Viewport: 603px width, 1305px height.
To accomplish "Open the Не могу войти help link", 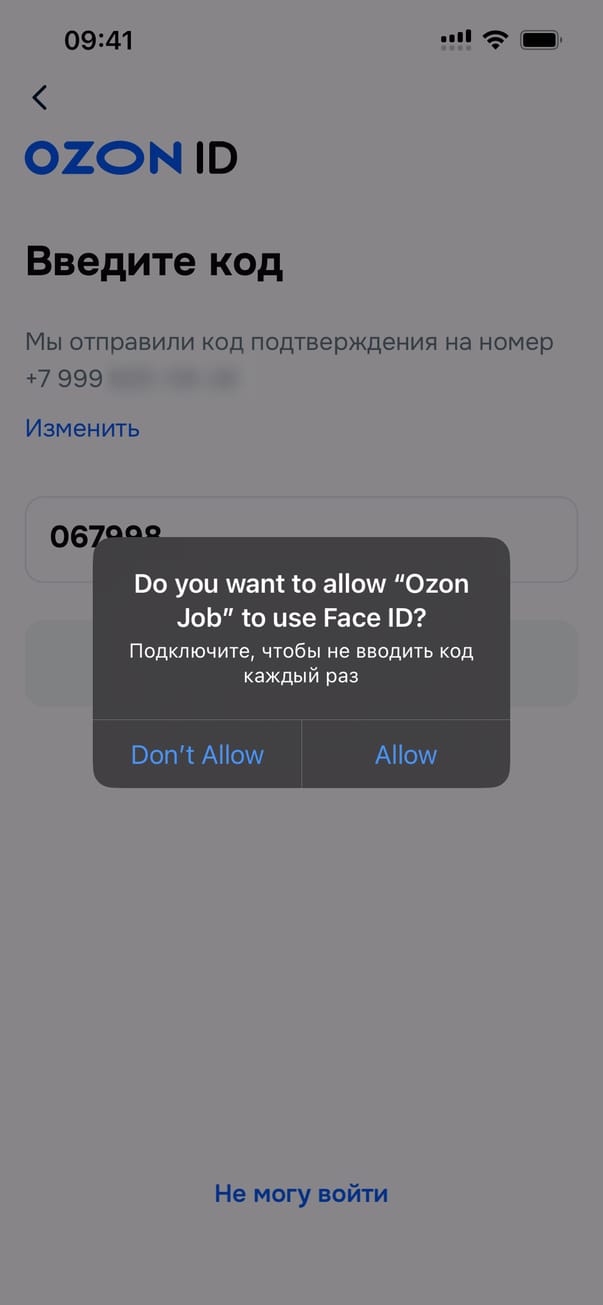I will click(x=301, y=1193).
